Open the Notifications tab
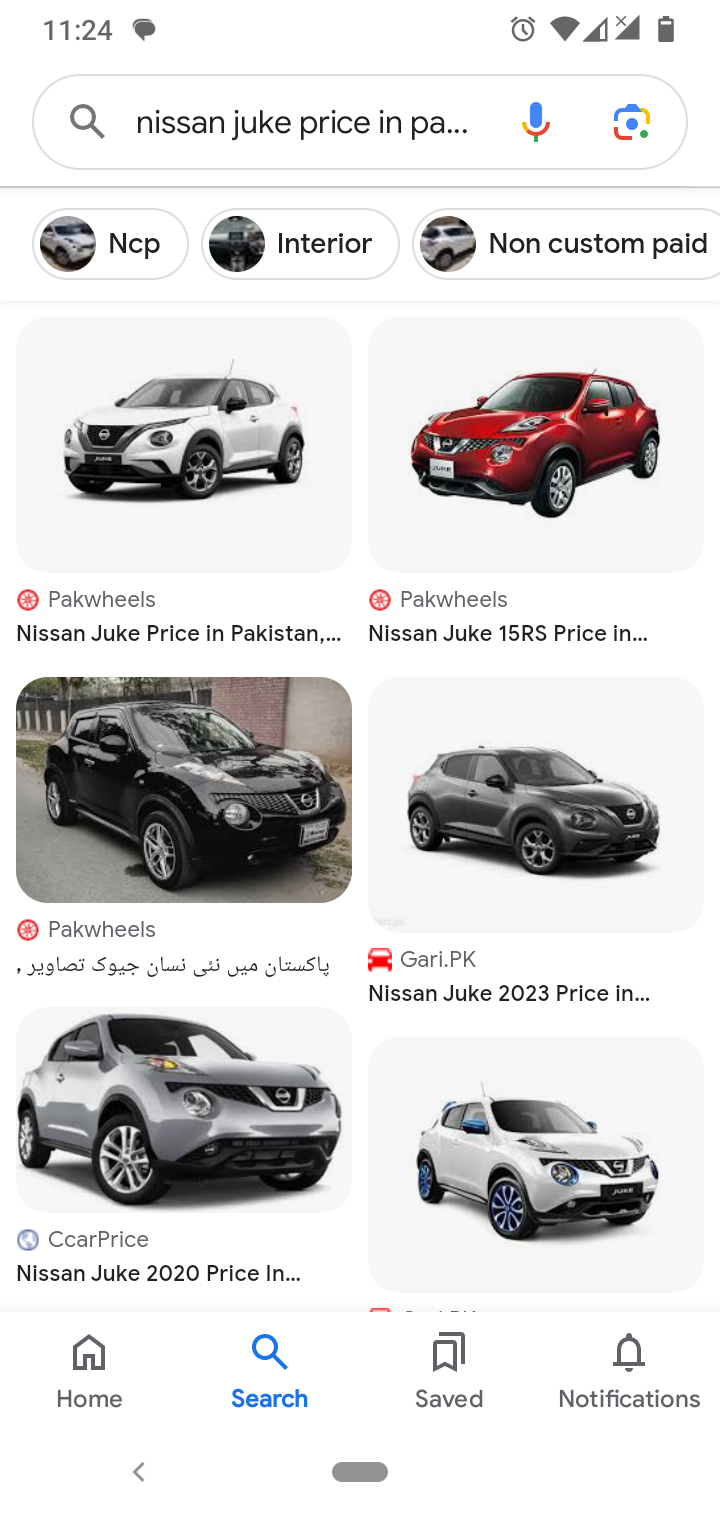Image resolution: width=720 pixels, height=1520 pixels. coord(629,1372)
